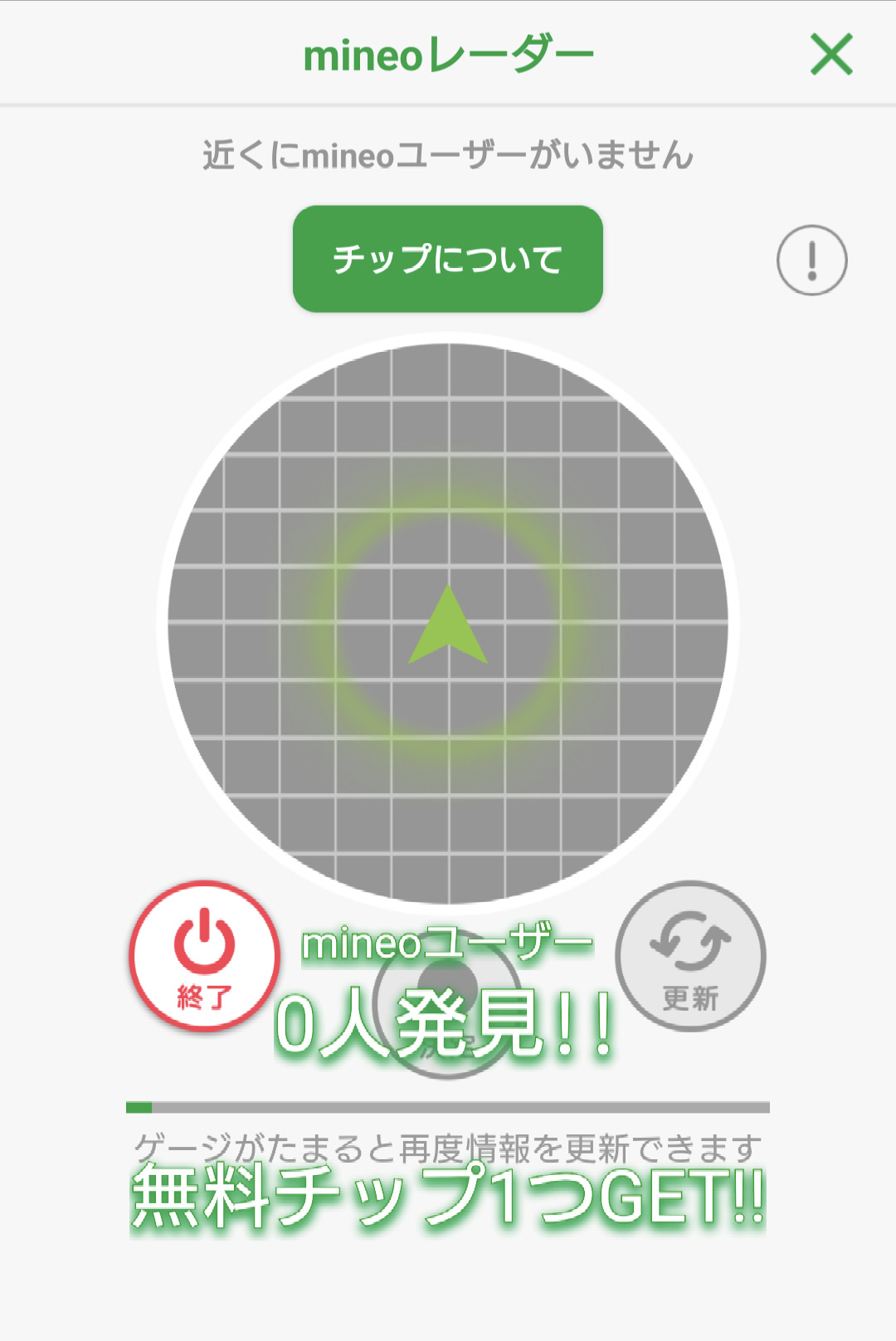
Task: Tap the 更新 refresh button
Action: (x=690, y=956)
